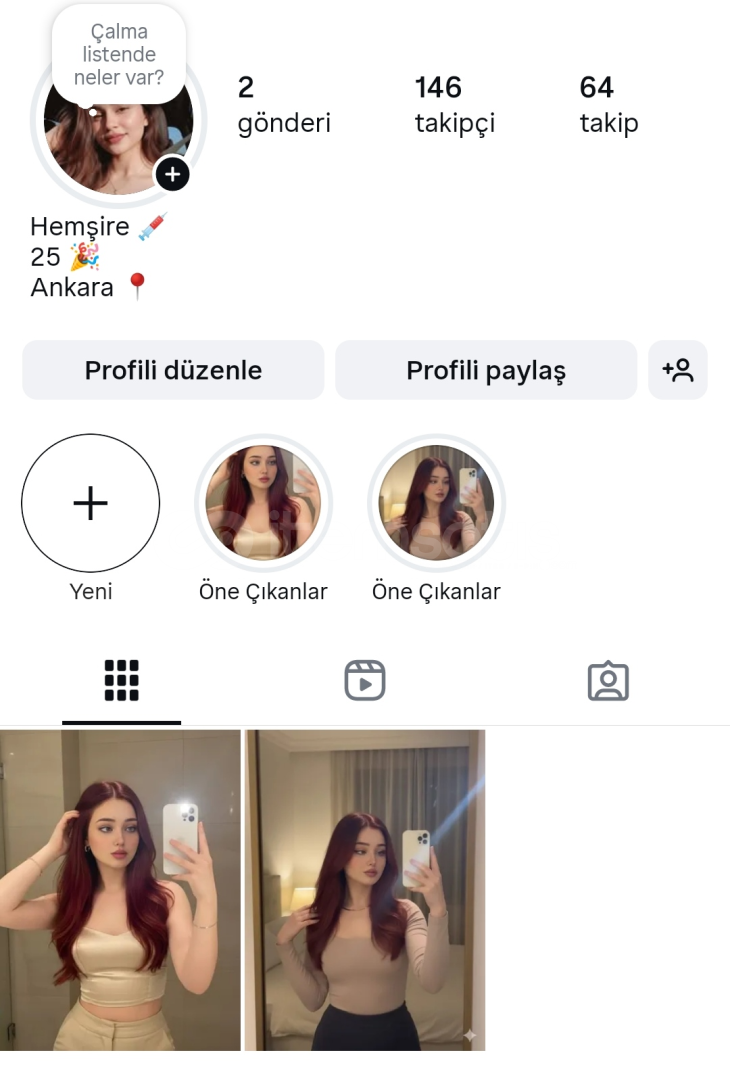Viewport: 730px width, 1080px height.
Task: Add a Yeni highlight
Action: tap(90, 503)
